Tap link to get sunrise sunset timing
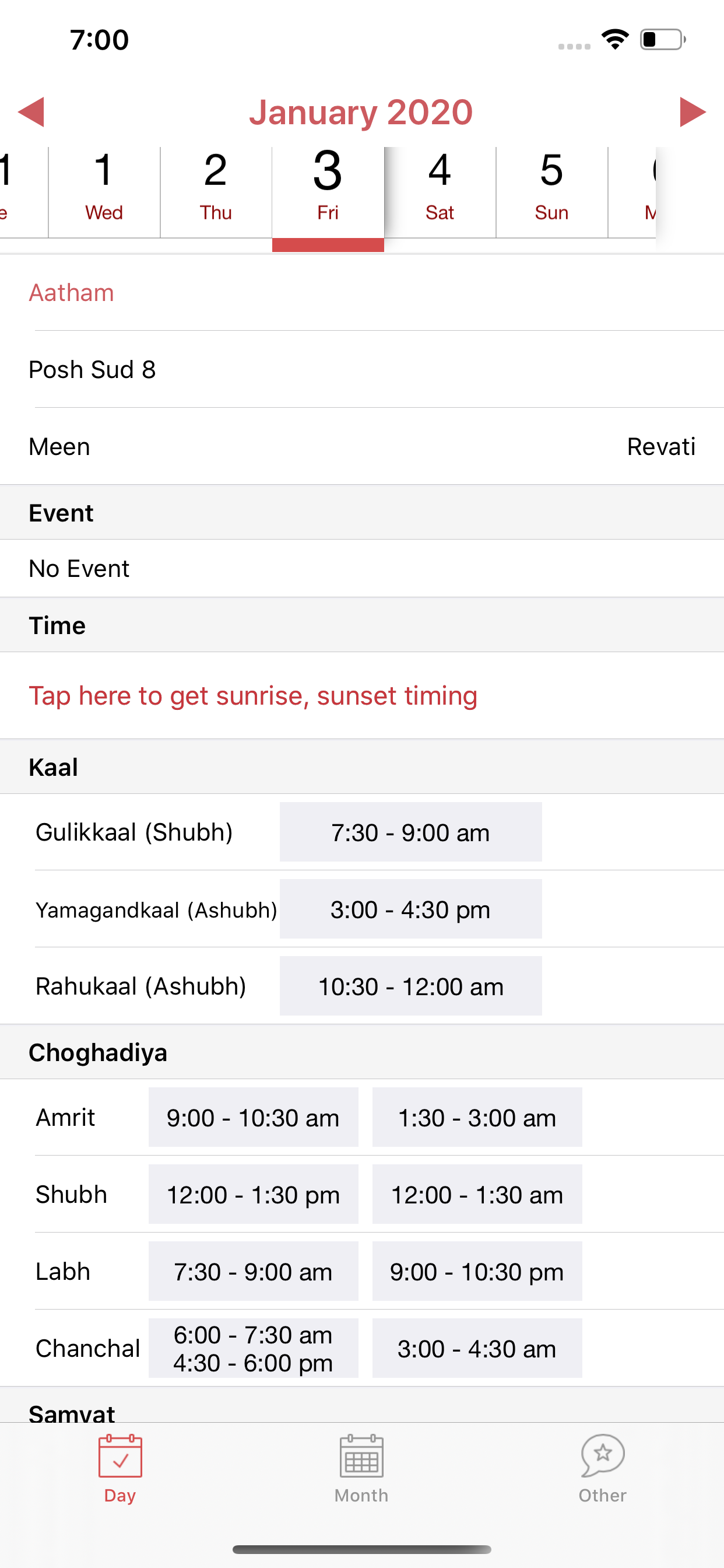The height and width of the screenshot is (1568, 724). [253, 695]
